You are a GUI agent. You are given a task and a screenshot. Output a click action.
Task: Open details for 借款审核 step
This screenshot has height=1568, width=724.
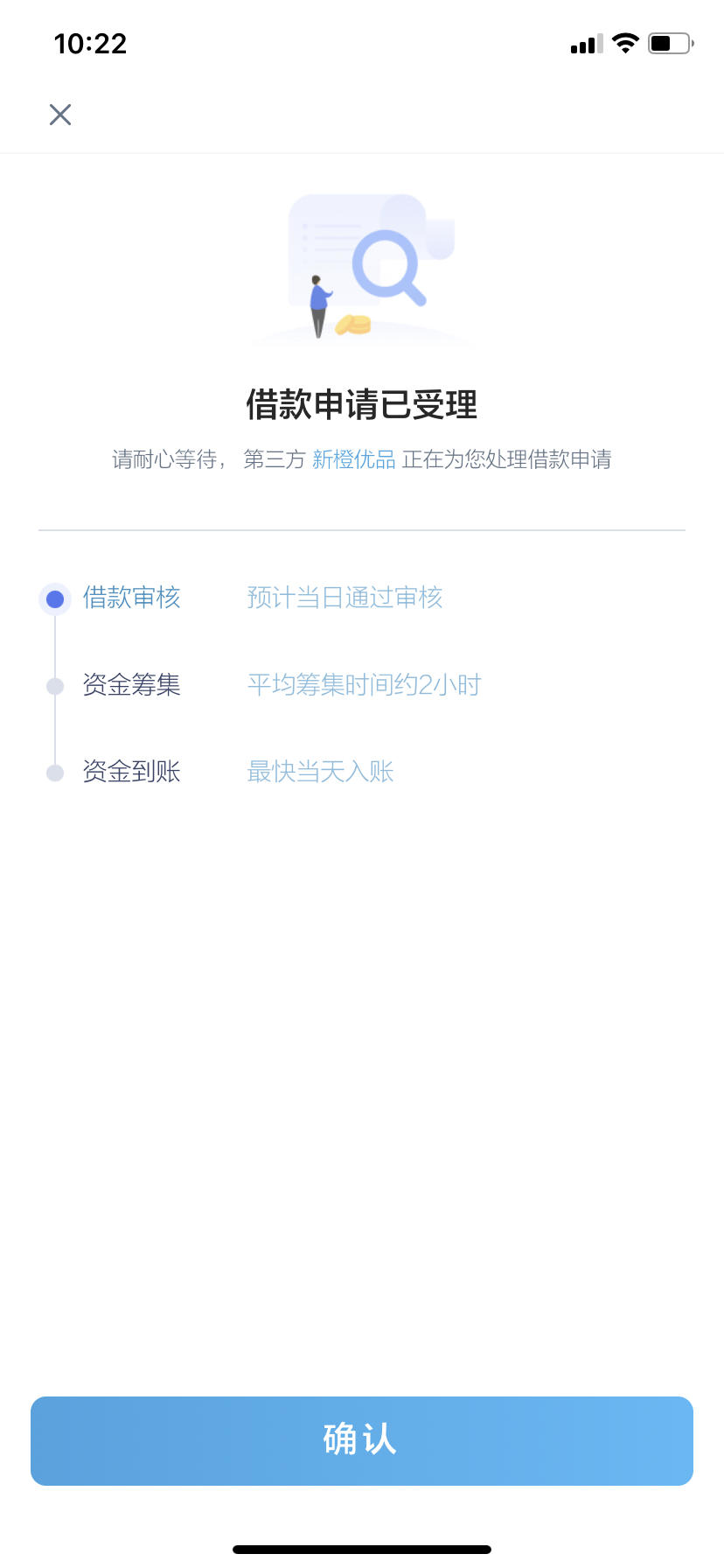point(131,598)
